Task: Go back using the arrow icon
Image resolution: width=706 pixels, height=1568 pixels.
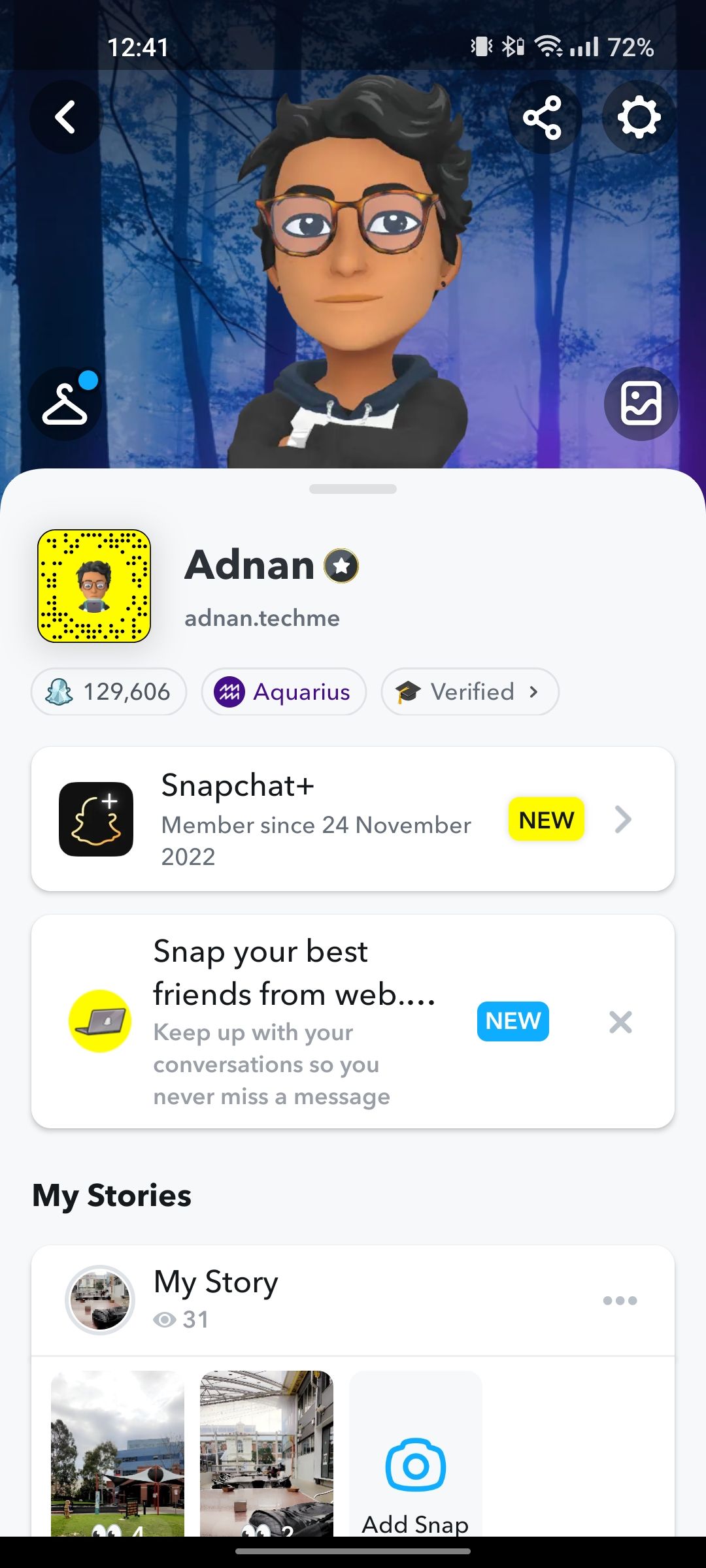Action: pos(65,118)
